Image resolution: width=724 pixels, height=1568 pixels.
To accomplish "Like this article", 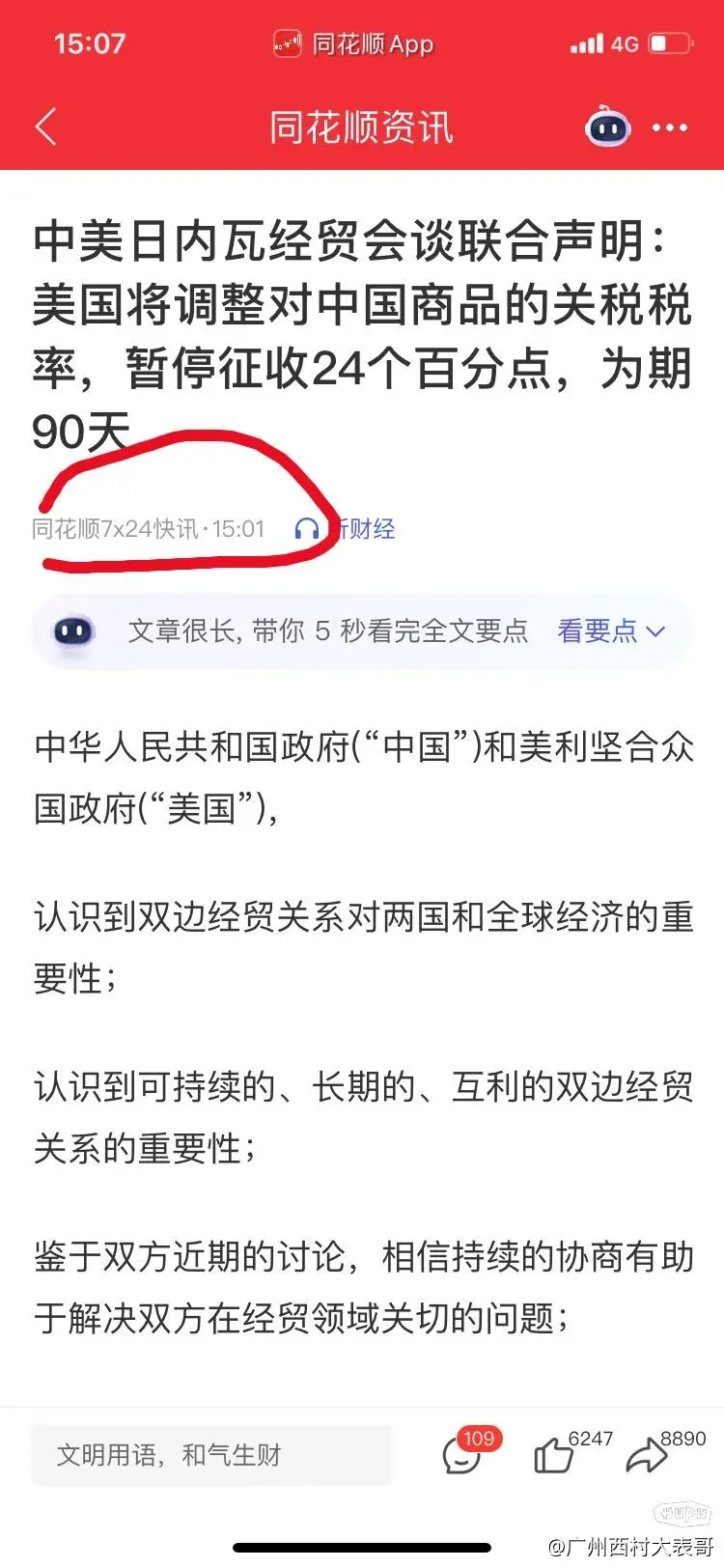I will click(553, 1455).
